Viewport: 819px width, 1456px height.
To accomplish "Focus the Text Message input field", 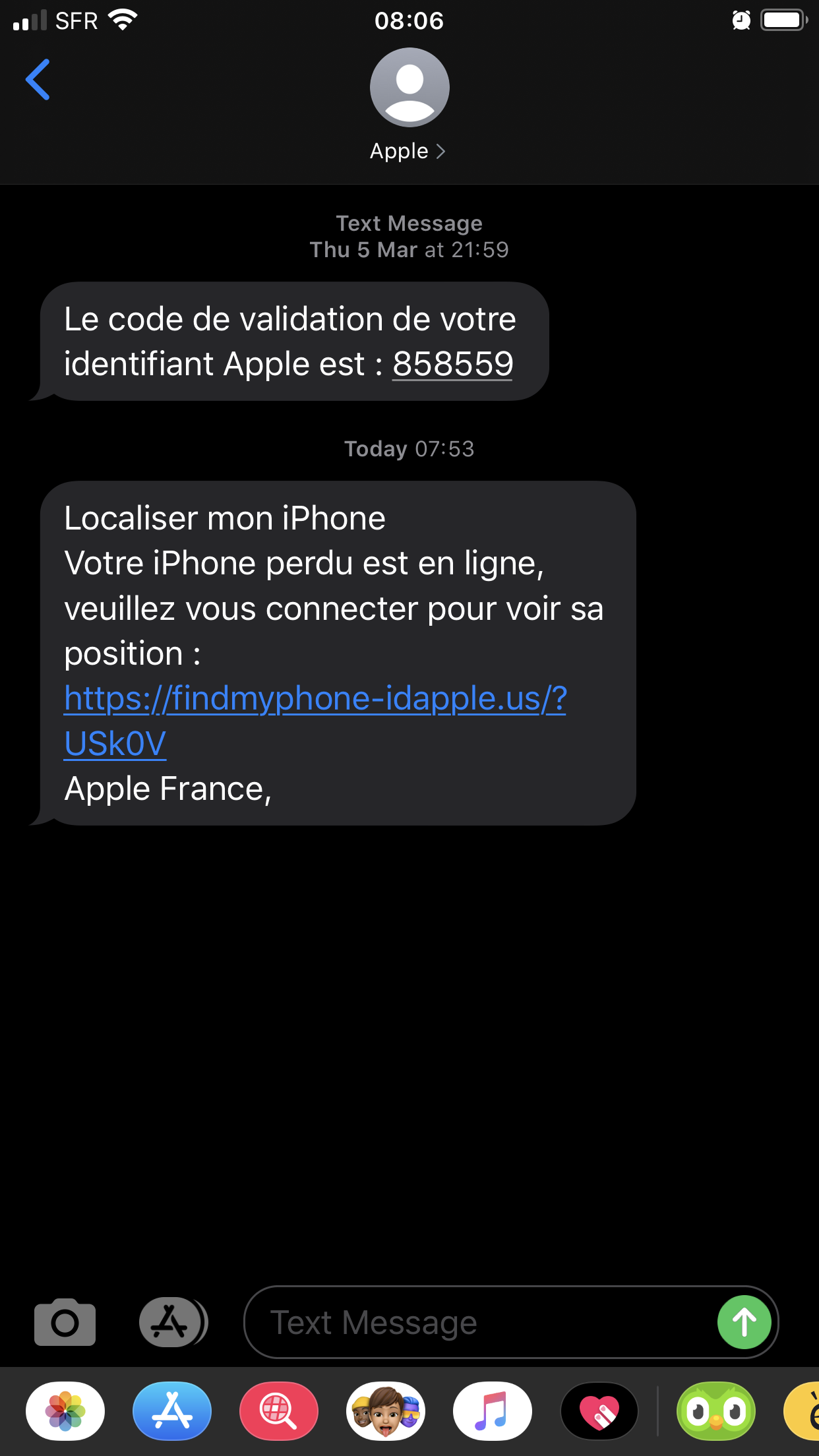I will pyautogui.click(x=475, y=1322).
